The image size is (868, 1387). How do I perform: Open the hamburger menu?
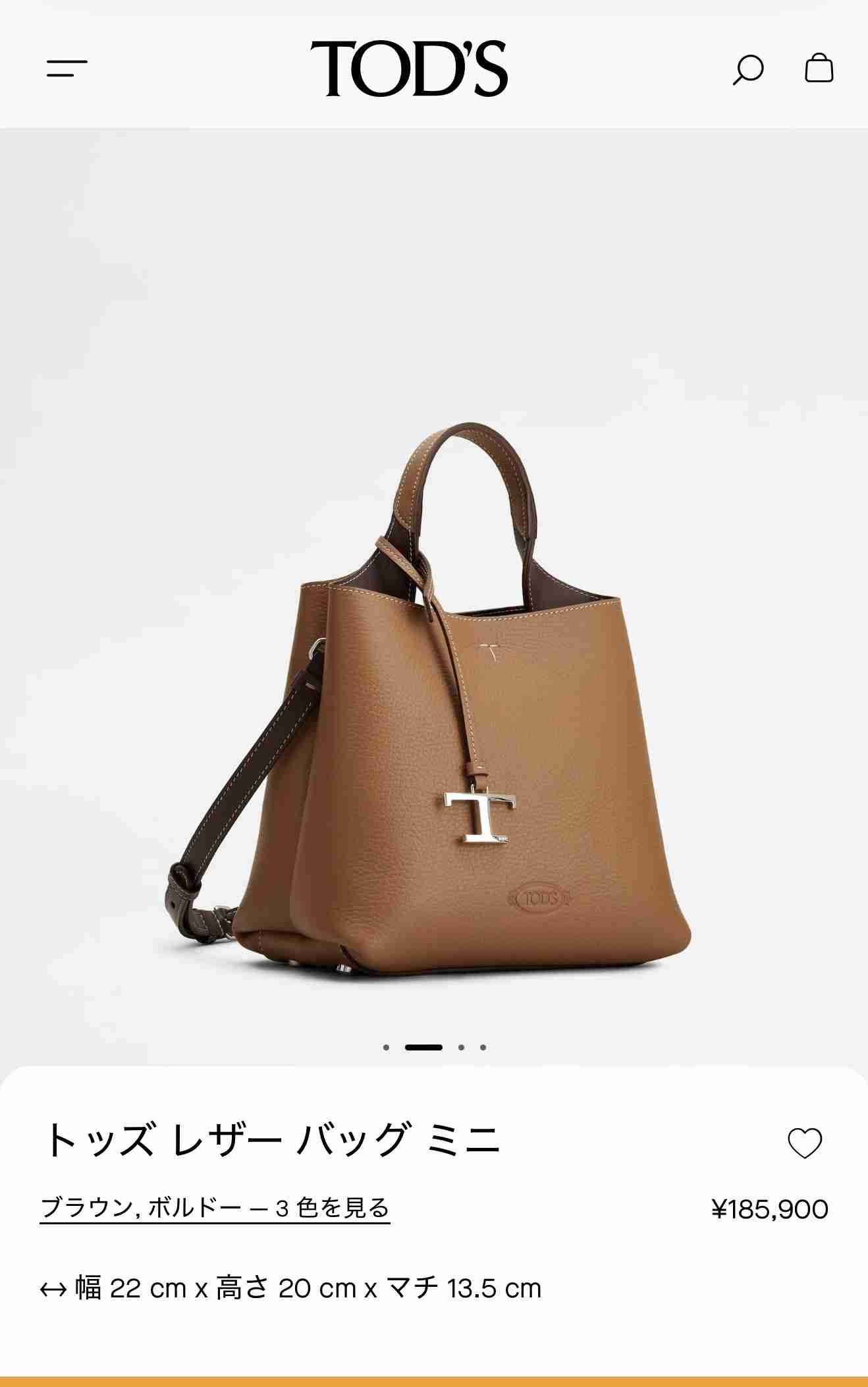pos(67,68)
